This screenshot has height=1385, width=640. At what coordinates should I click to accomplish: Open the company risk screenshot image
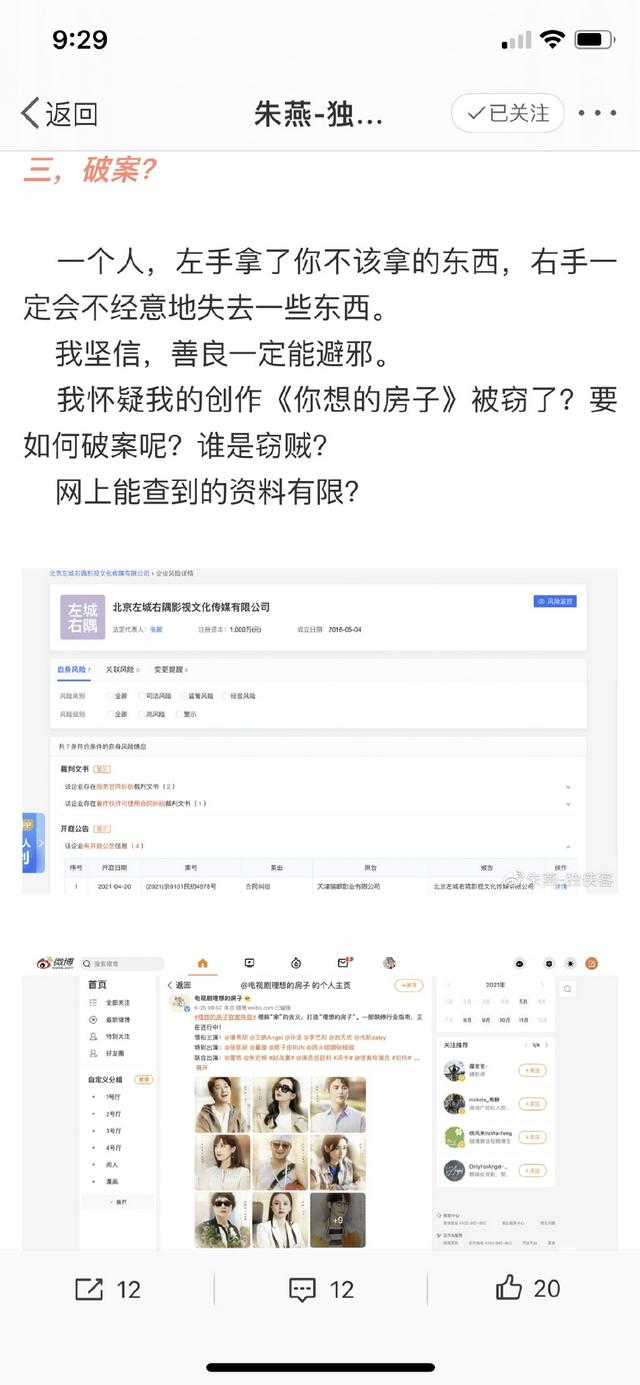pos(320,730)
